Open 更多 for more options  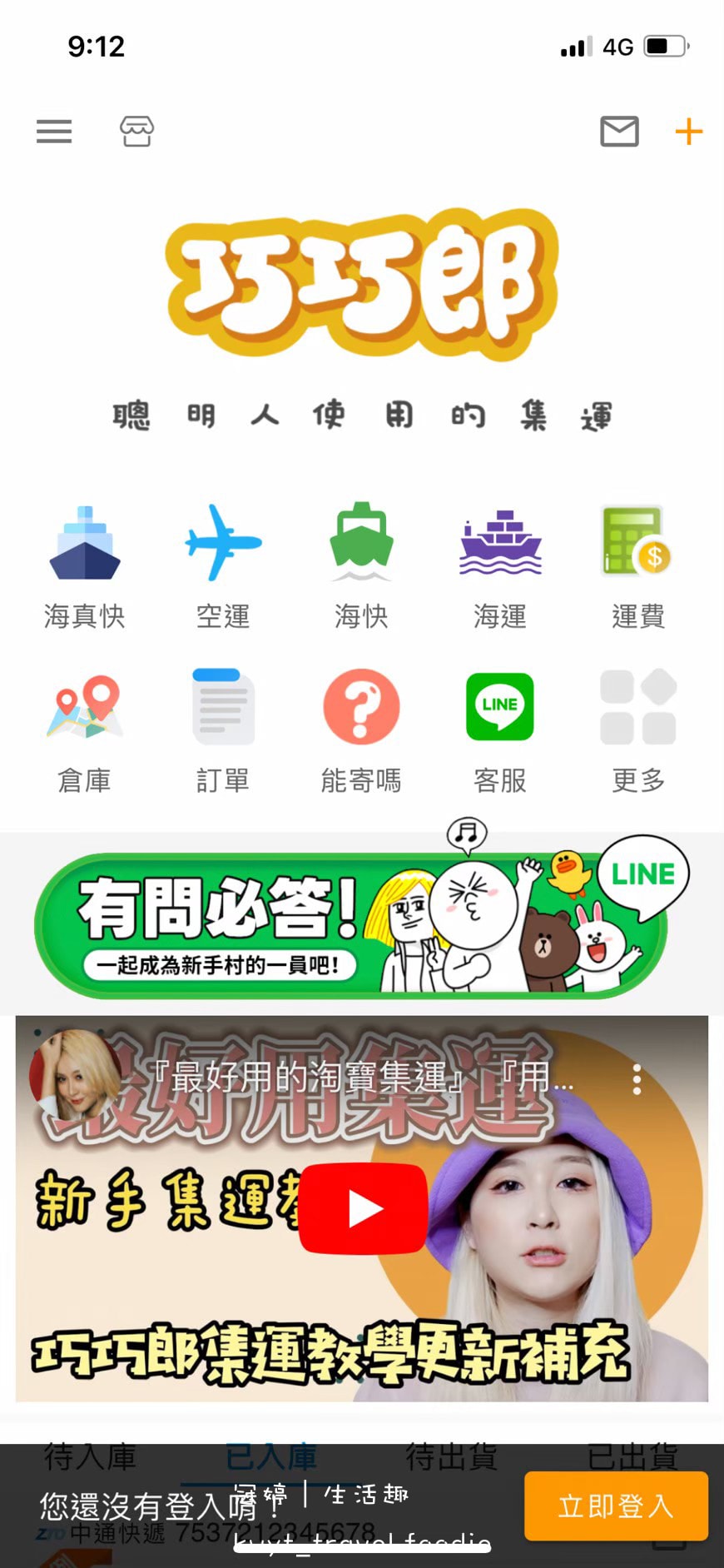[x=637, y=730]
